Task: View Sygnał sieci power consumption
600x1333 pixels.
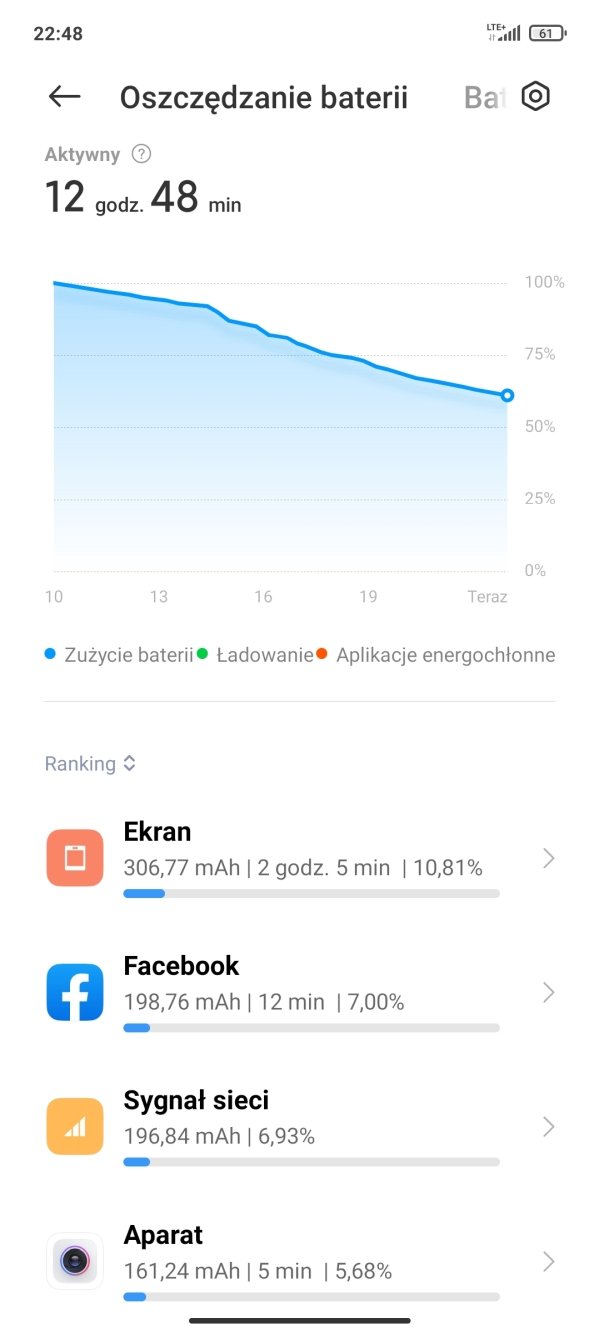Action: (x=300, y=1126)
